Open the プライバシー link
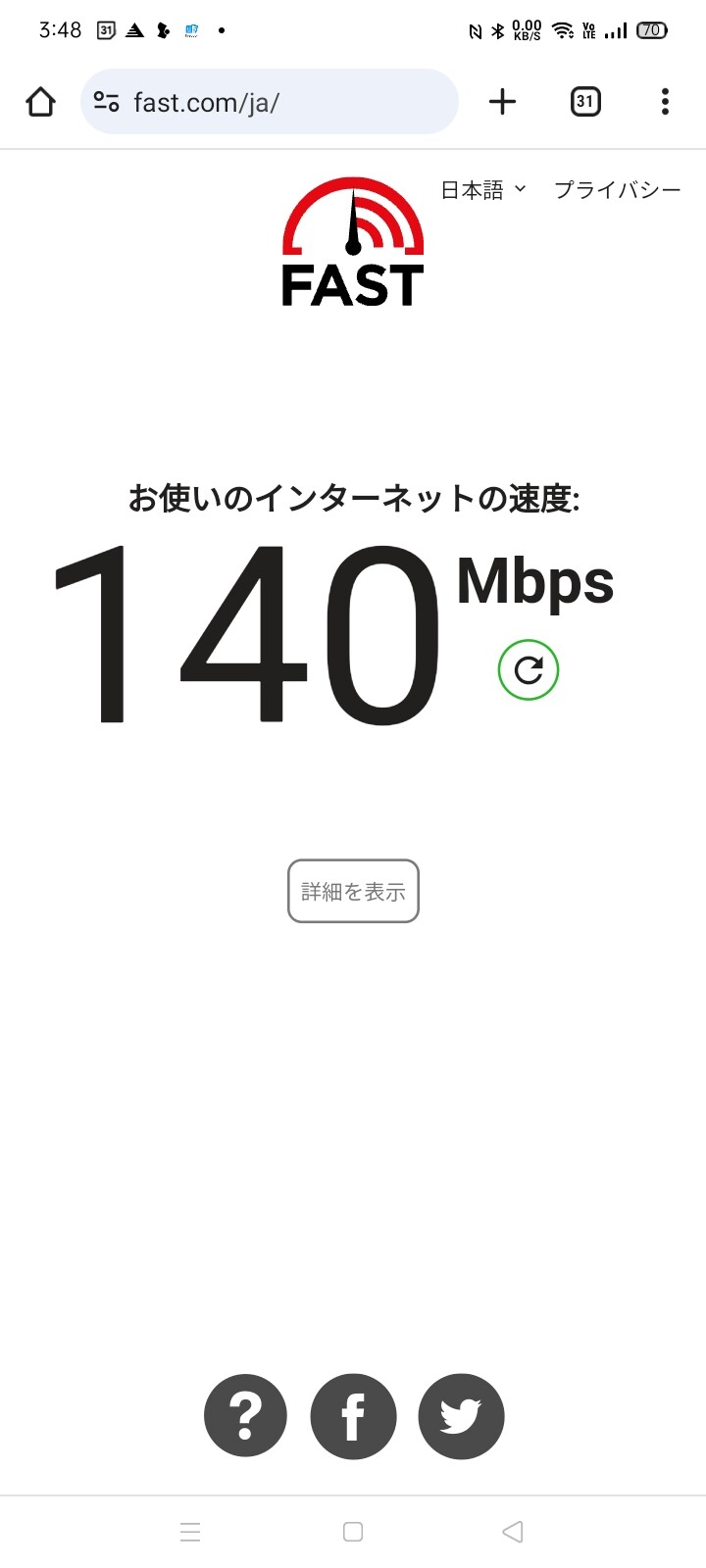This screenshot has width=706, height=1568. pos(617,190)
